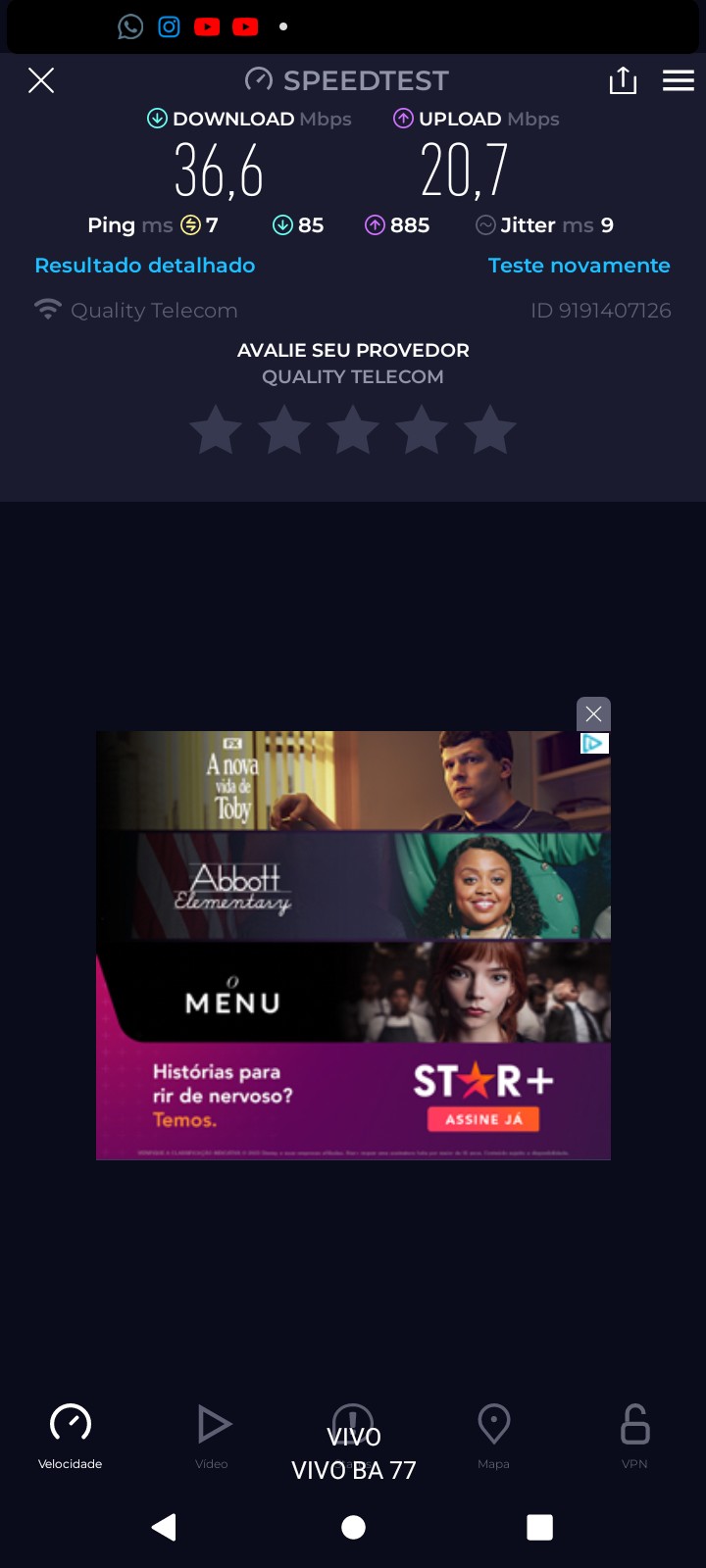
Task: Dismiss the Star+ advertisement
Action: tap(593, 713)
